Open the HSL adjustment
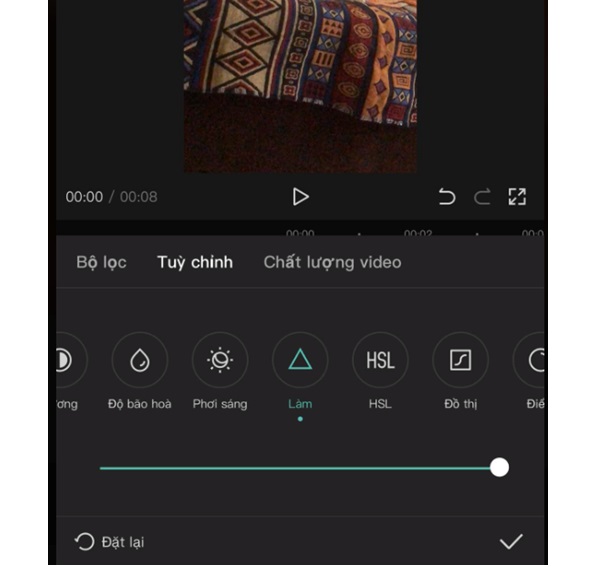 (x=380, y=361)
